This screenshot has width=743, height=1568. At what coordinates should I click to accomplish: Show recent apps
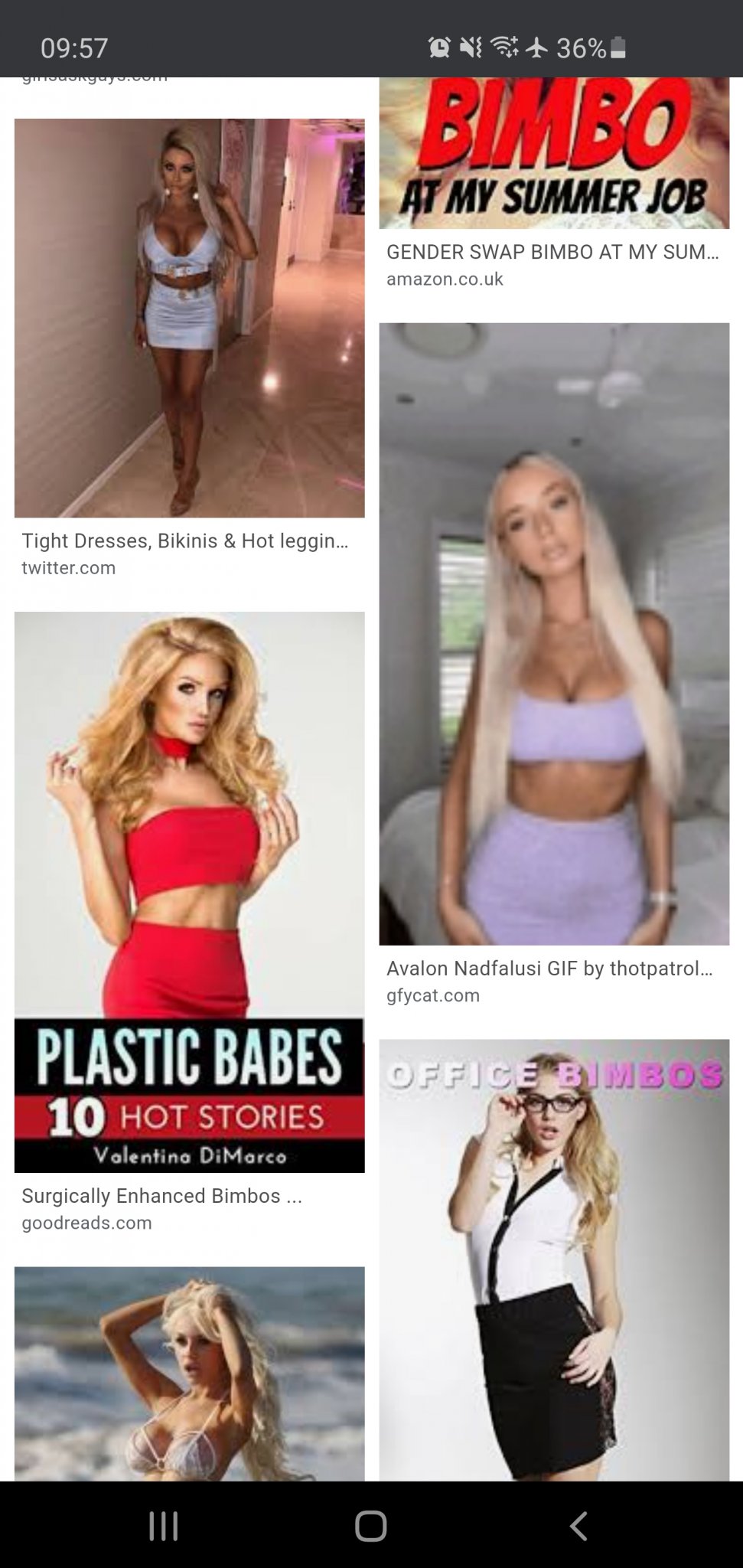164,1525
